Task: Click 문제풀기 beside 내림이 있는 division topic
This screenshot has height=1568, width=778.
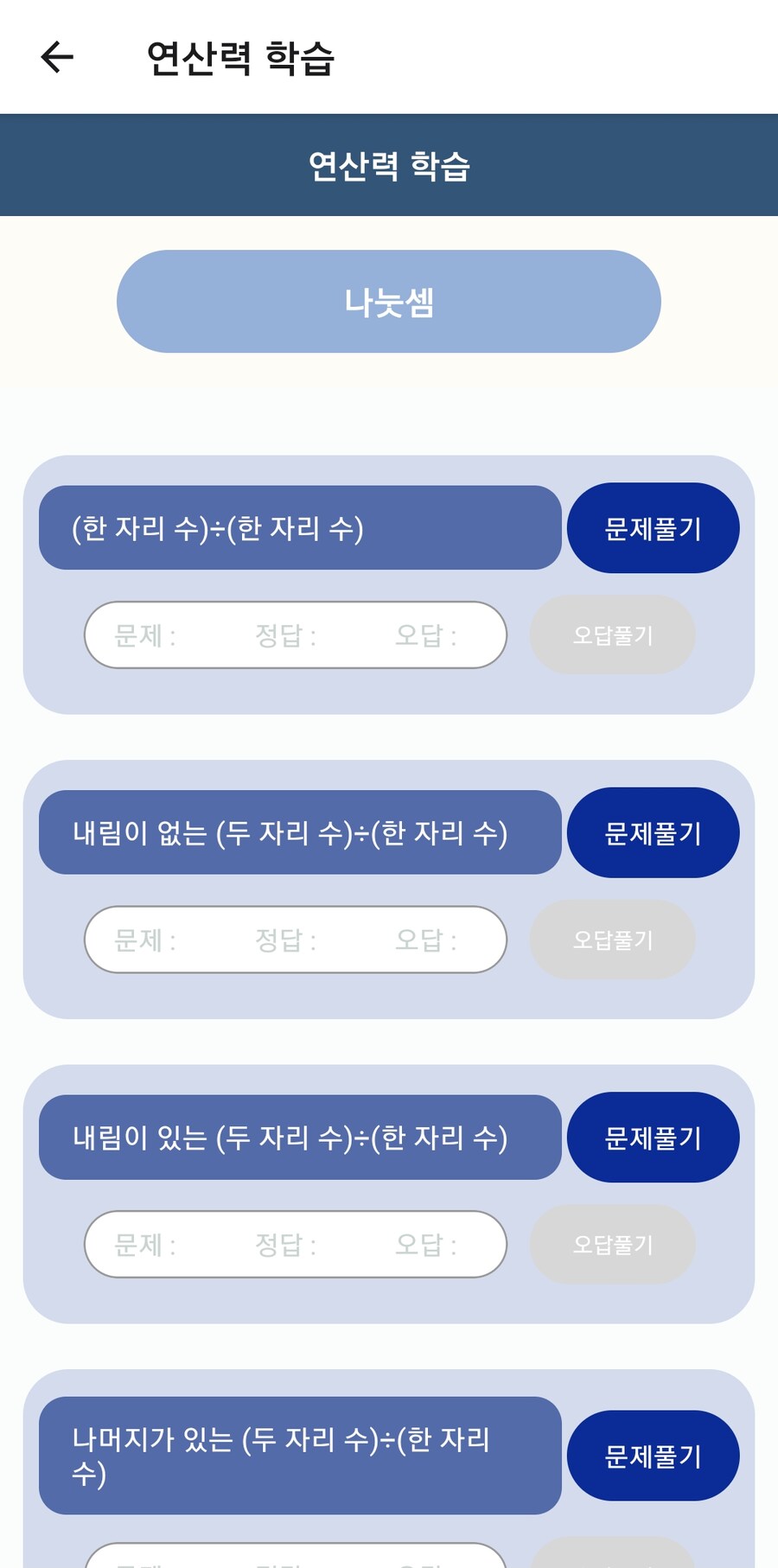Action: pyautogui.click(x=653, y=1138)
